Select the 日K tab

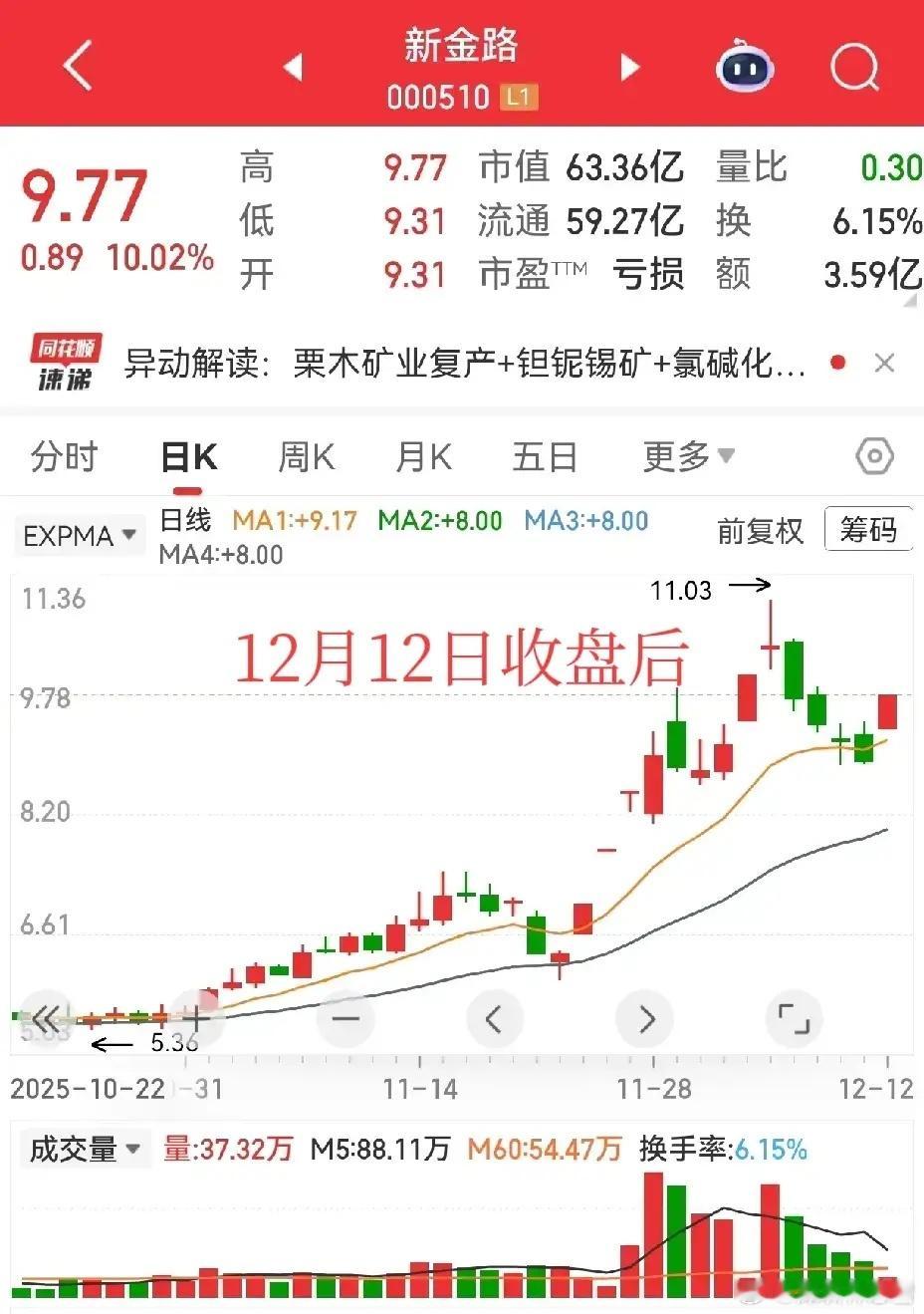(x=189, y=457)
